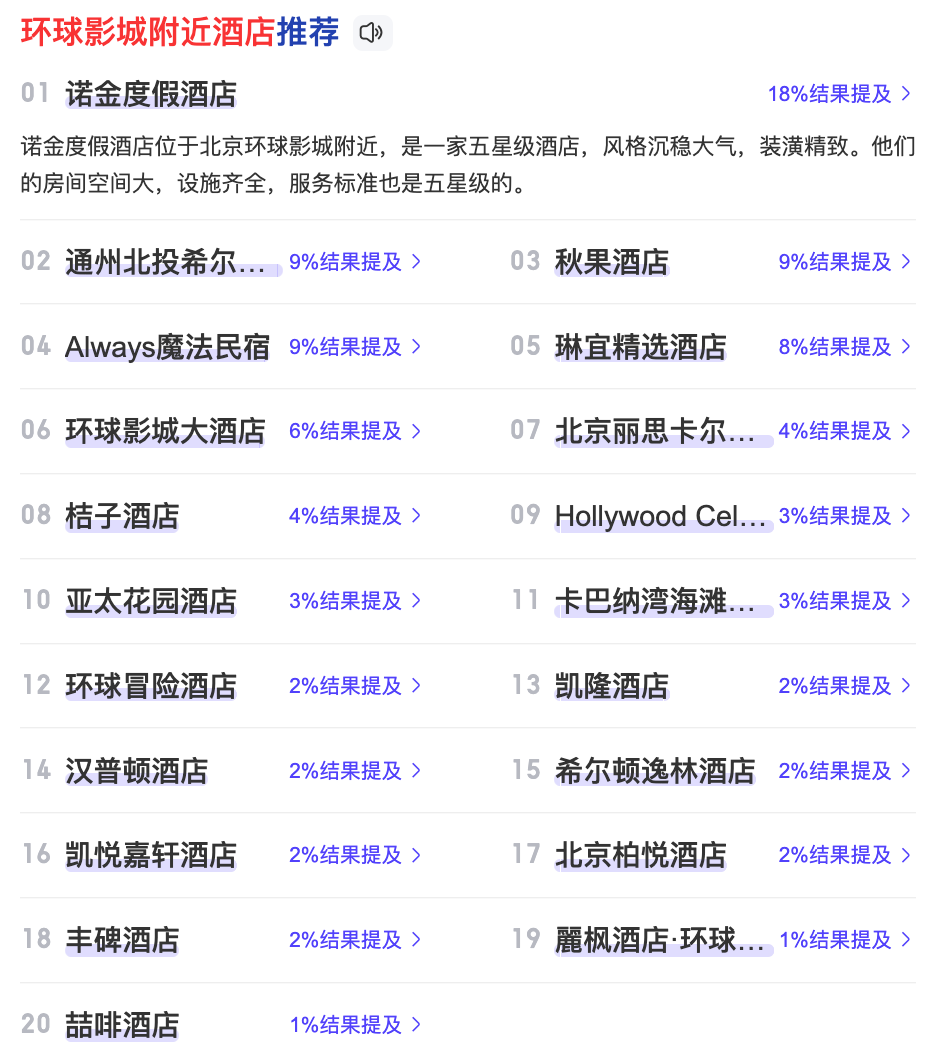This screenshot has width=932, height=1058.
Task: Open the 凯隆酒店 row
Action: [611, 686]
